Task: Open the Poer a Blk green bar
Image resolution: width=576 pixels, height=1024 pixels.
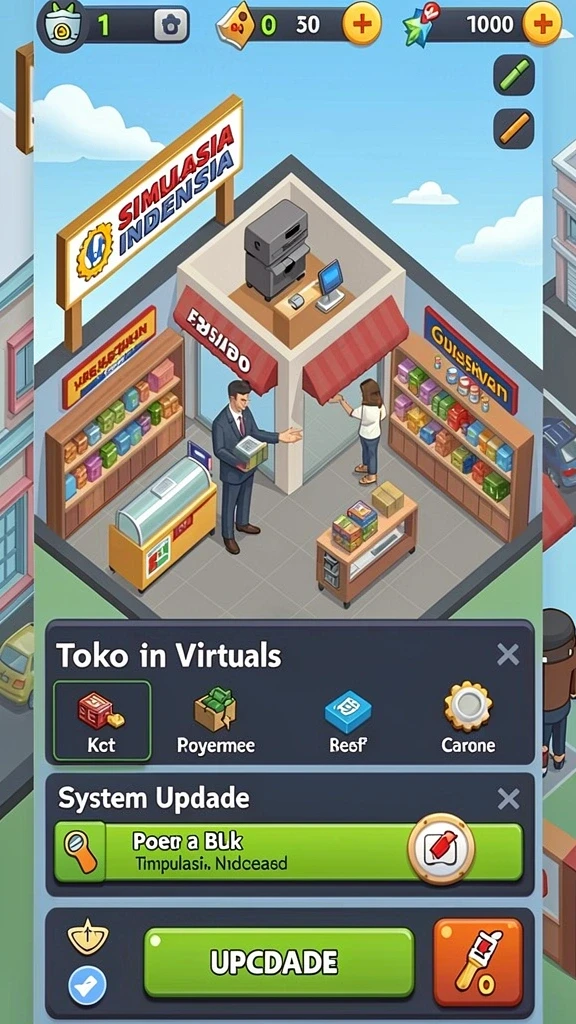Action: pos(289,852)
